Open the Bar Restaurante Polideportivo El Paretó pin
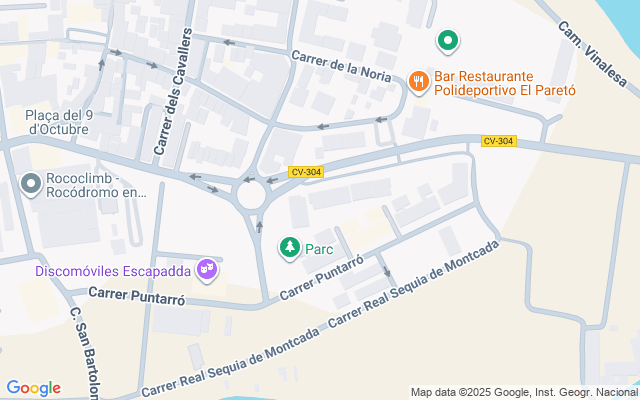Viewport: 640px width, 400px height. (418, 82)
